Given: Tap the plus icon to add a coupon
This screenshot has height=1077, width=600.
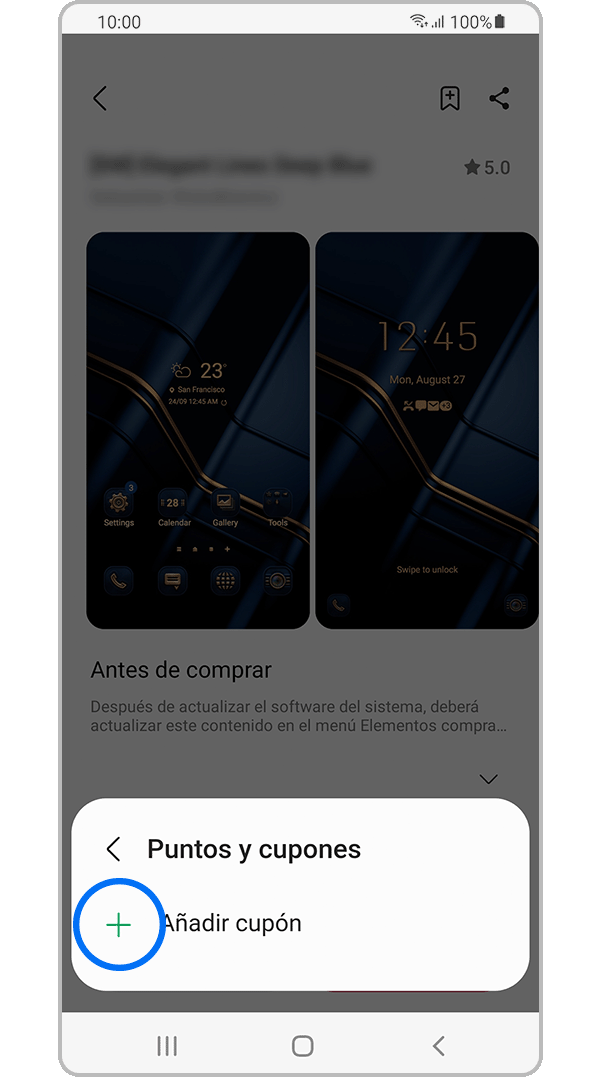Looking at the screenshot, I should click(x=118, y=925).
